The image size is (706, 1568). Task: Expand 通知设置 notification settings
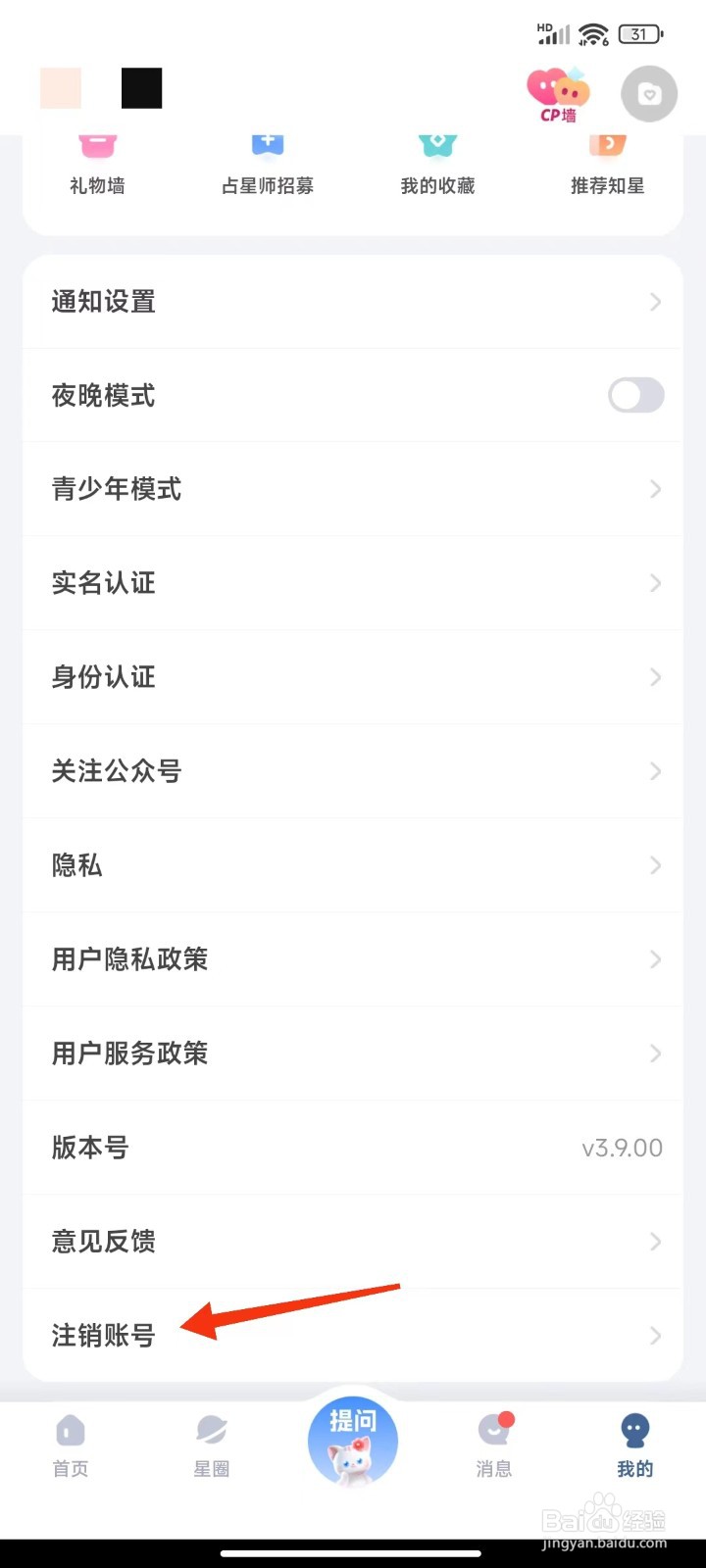[x=353, y=301]
